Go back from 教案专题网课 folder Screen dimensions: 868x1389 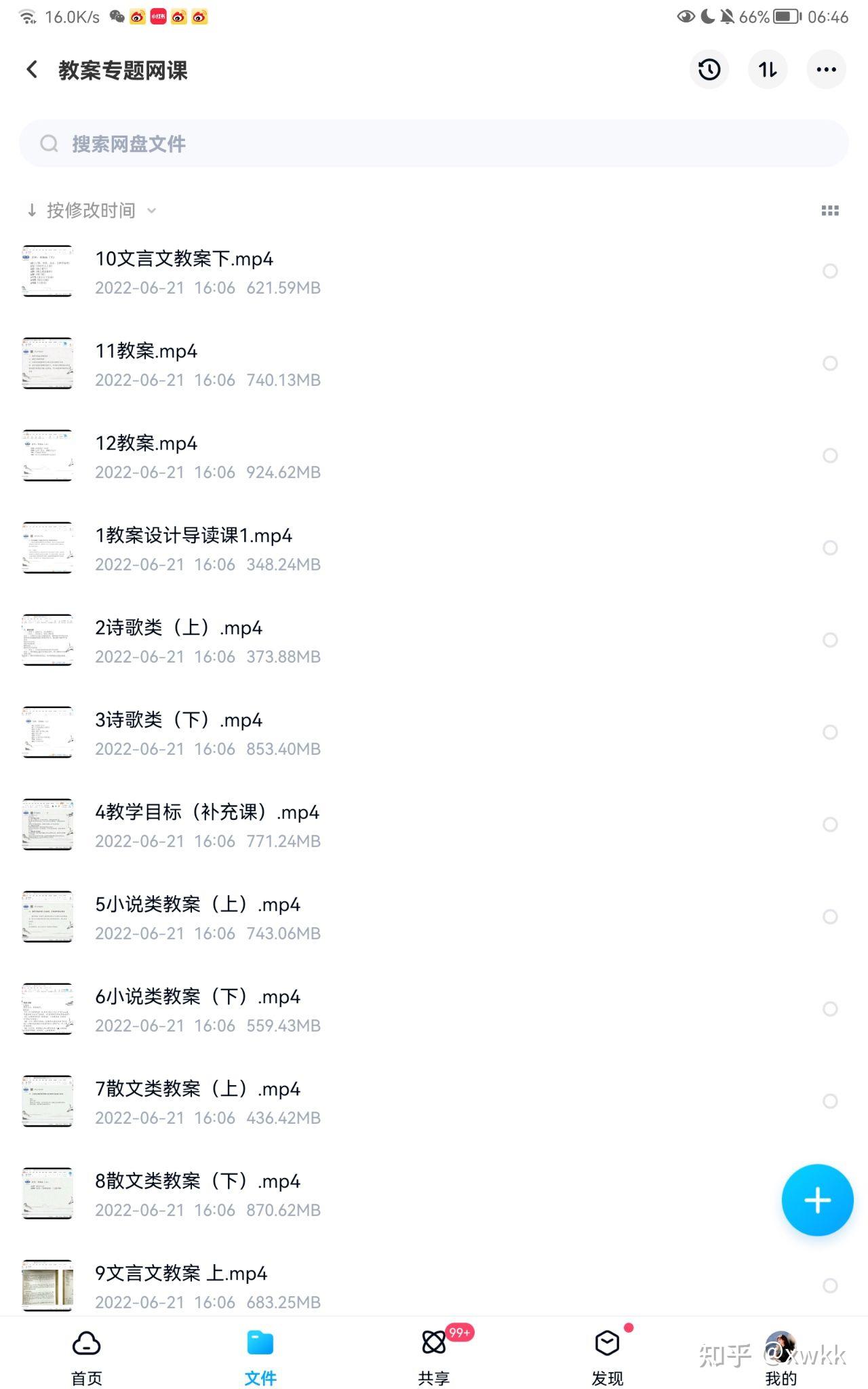point(32,69)
